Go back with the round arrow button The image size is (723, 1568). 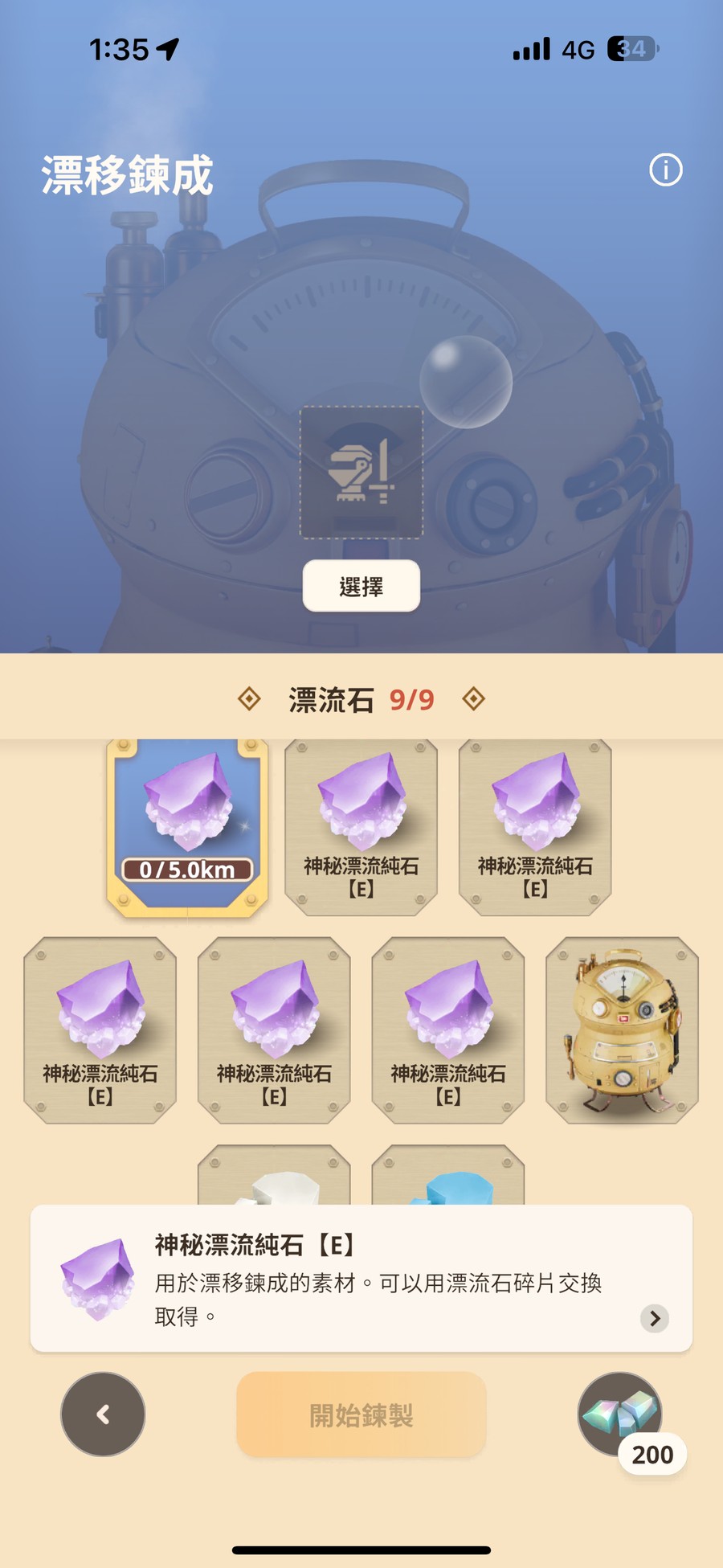click(x=103, y=1414)
